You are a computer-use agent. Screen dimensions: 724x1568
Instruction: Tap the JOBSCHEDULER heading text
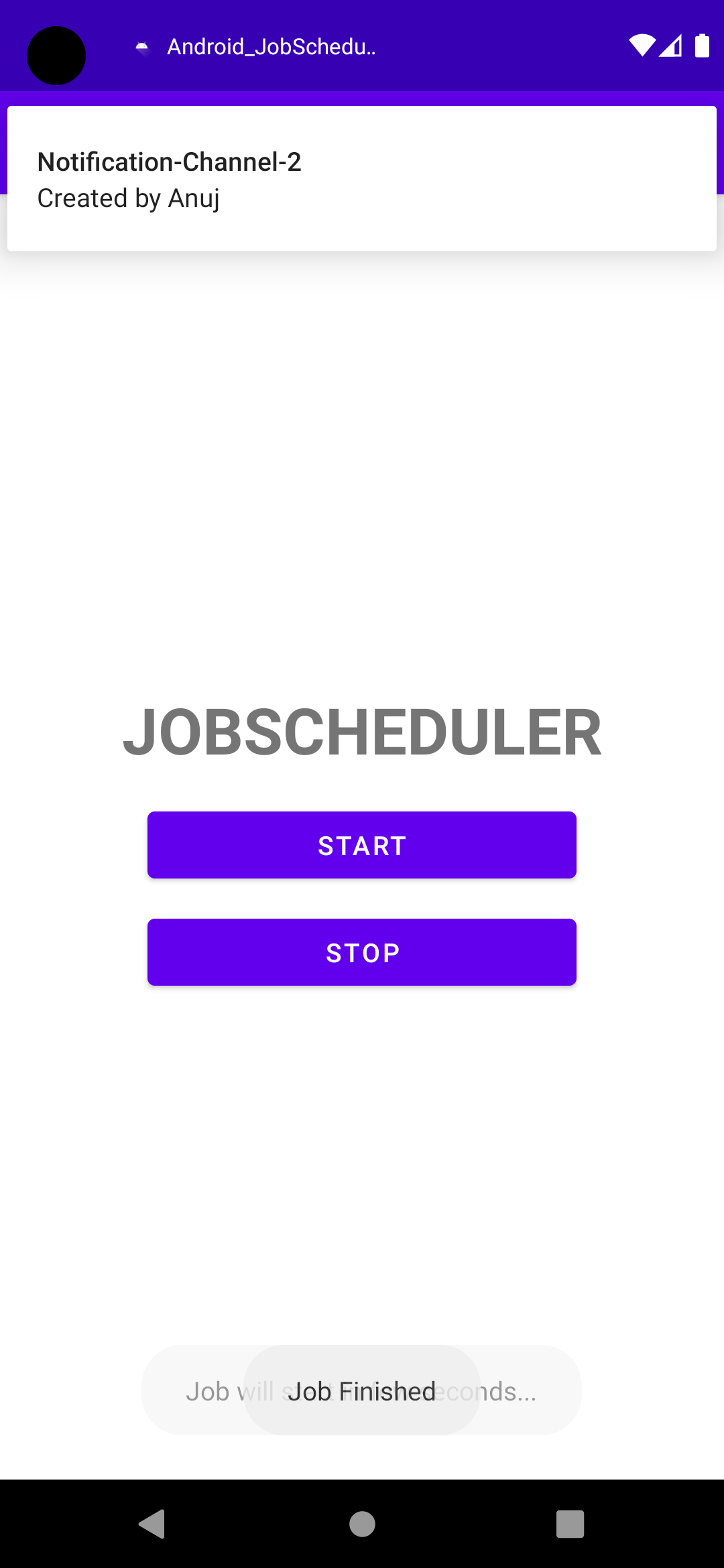coord(362,733)
